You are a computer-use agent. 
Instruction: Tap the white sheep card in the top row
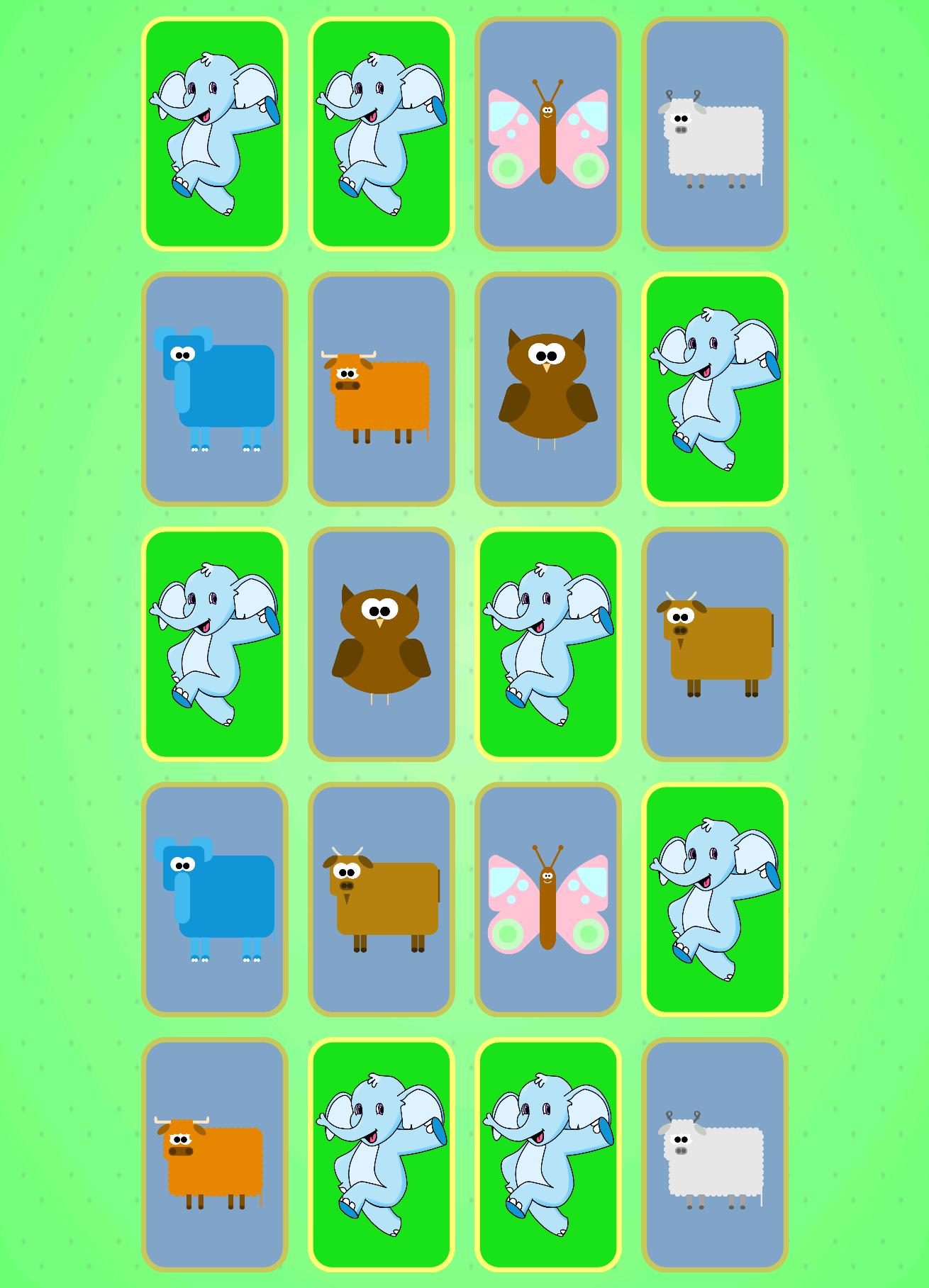[x=715, y=134]
